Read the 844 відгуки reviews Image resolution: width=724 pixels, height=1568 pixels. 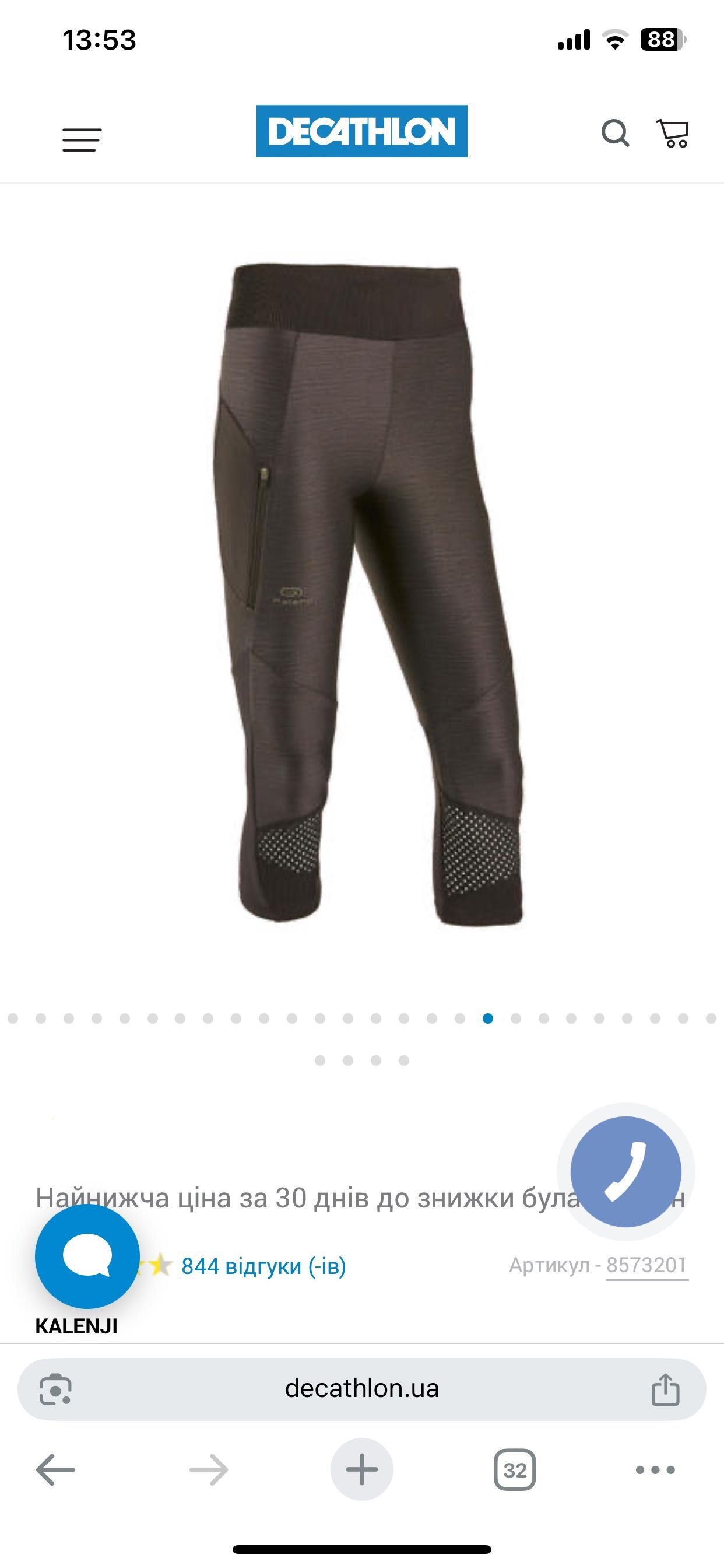tap(263, 1266)
